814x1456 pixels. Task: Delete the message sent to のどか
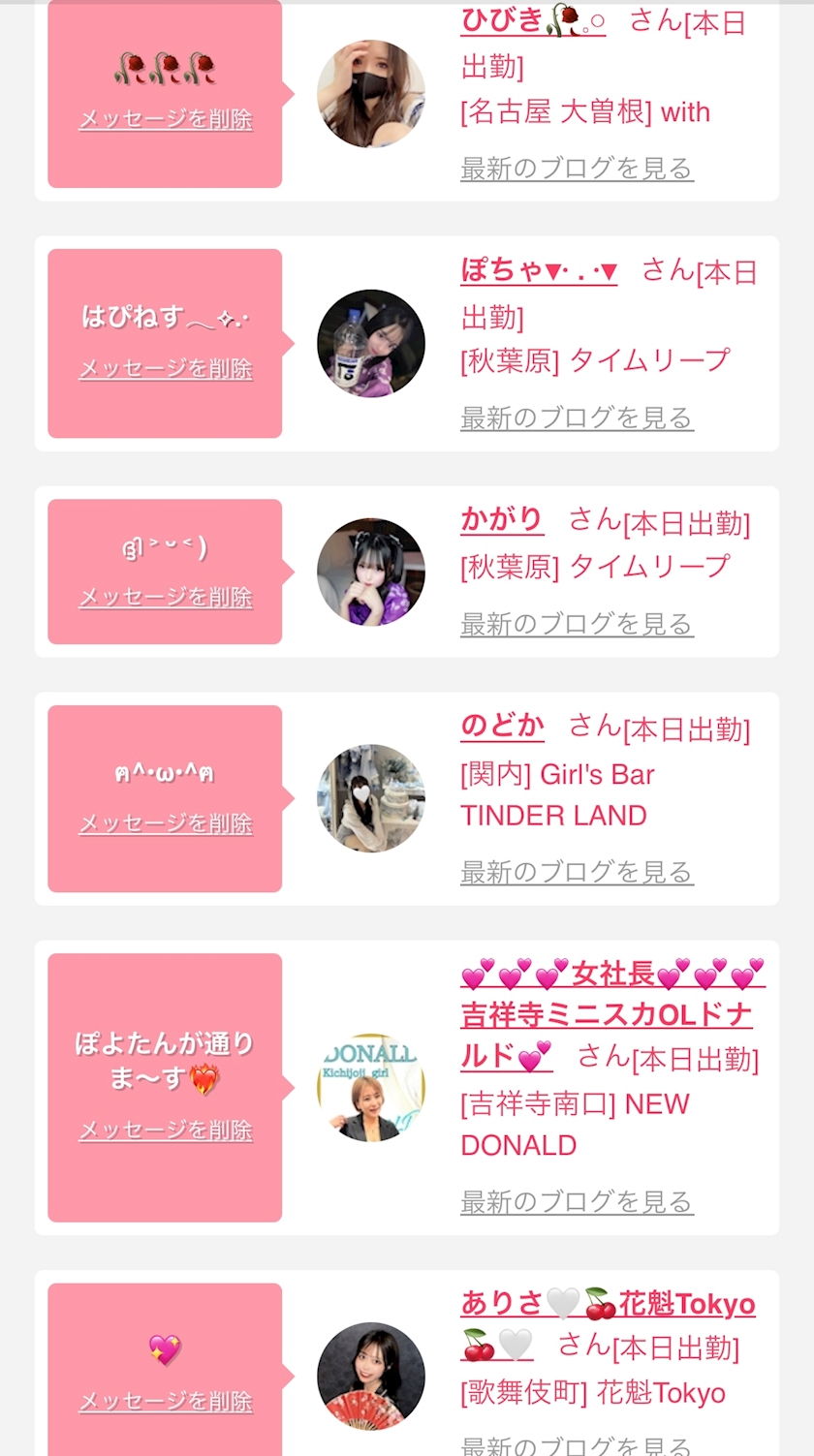(166, 824)
